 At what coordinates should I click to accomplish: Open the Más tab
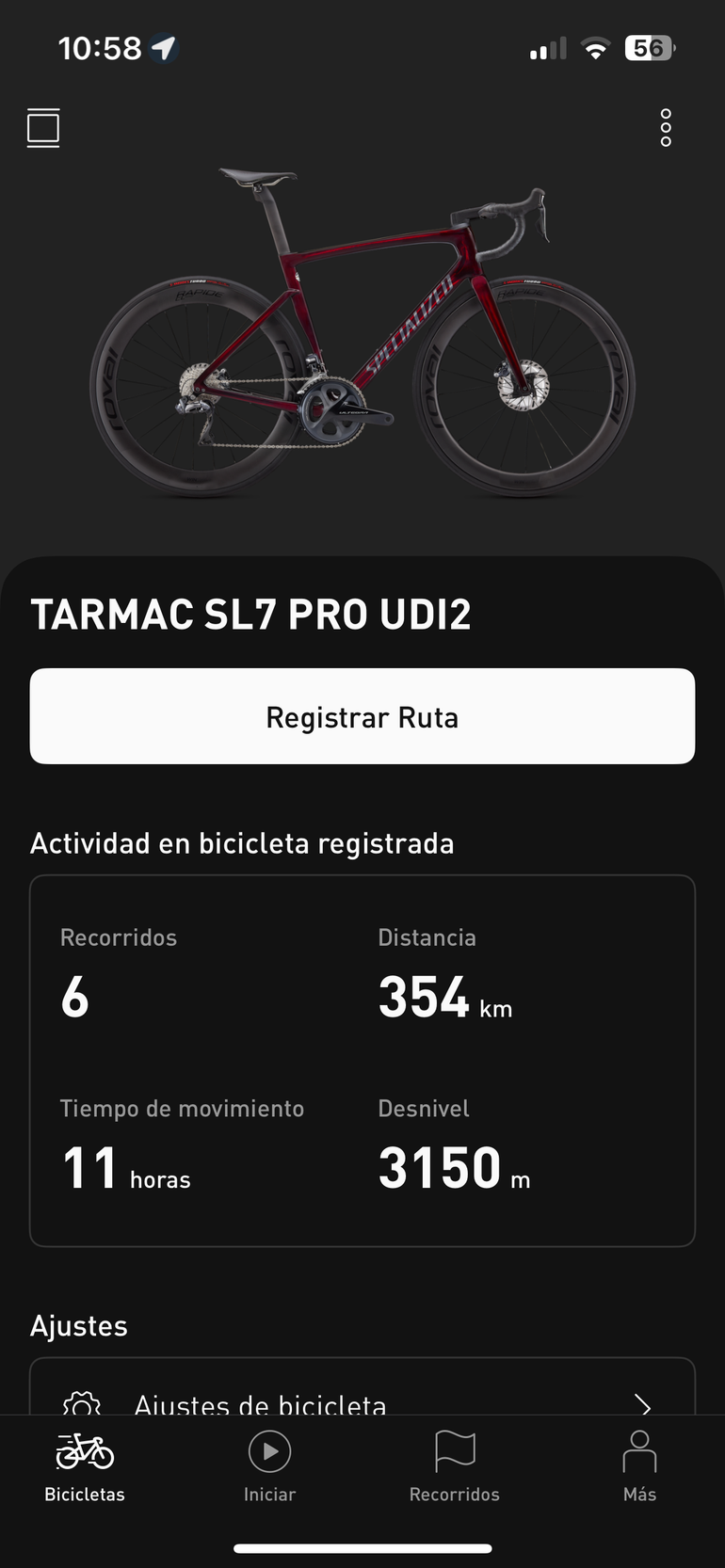click(x=639, y=1464)
